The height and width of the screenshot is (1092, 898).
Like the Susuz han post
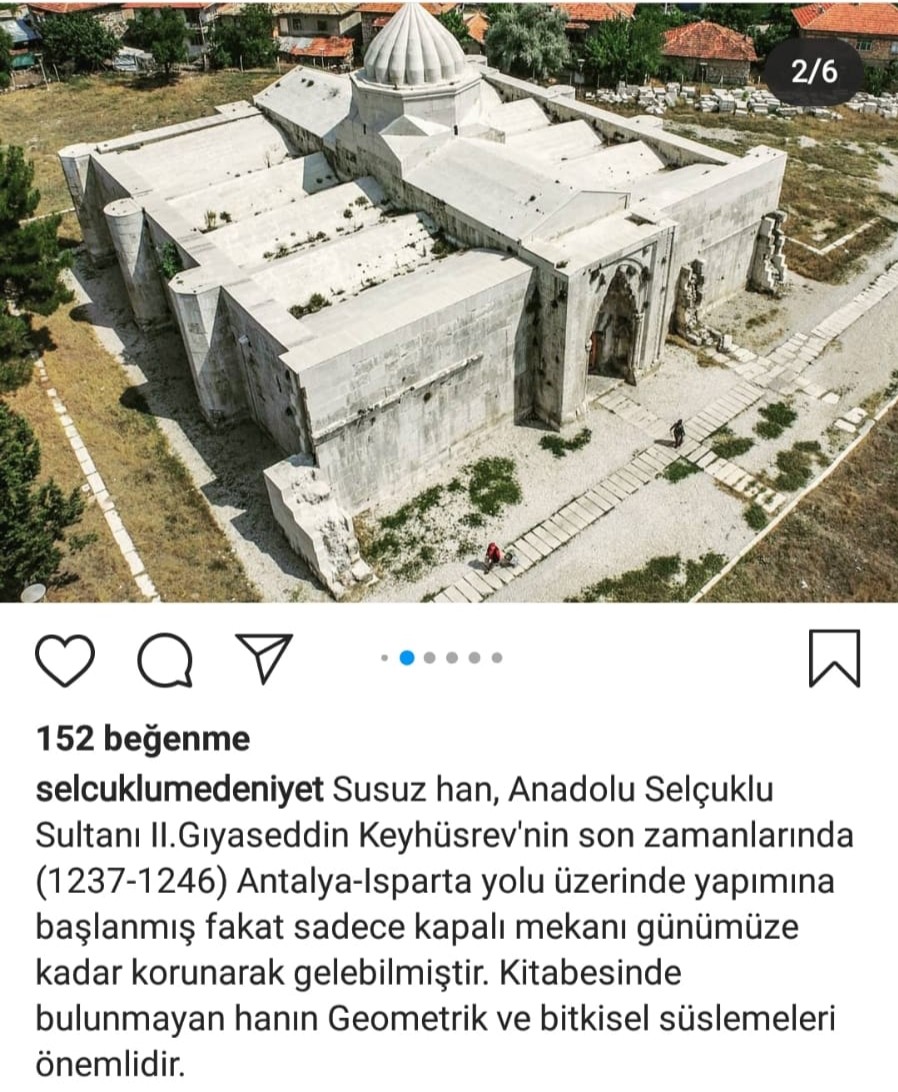[x=65, y=660]
